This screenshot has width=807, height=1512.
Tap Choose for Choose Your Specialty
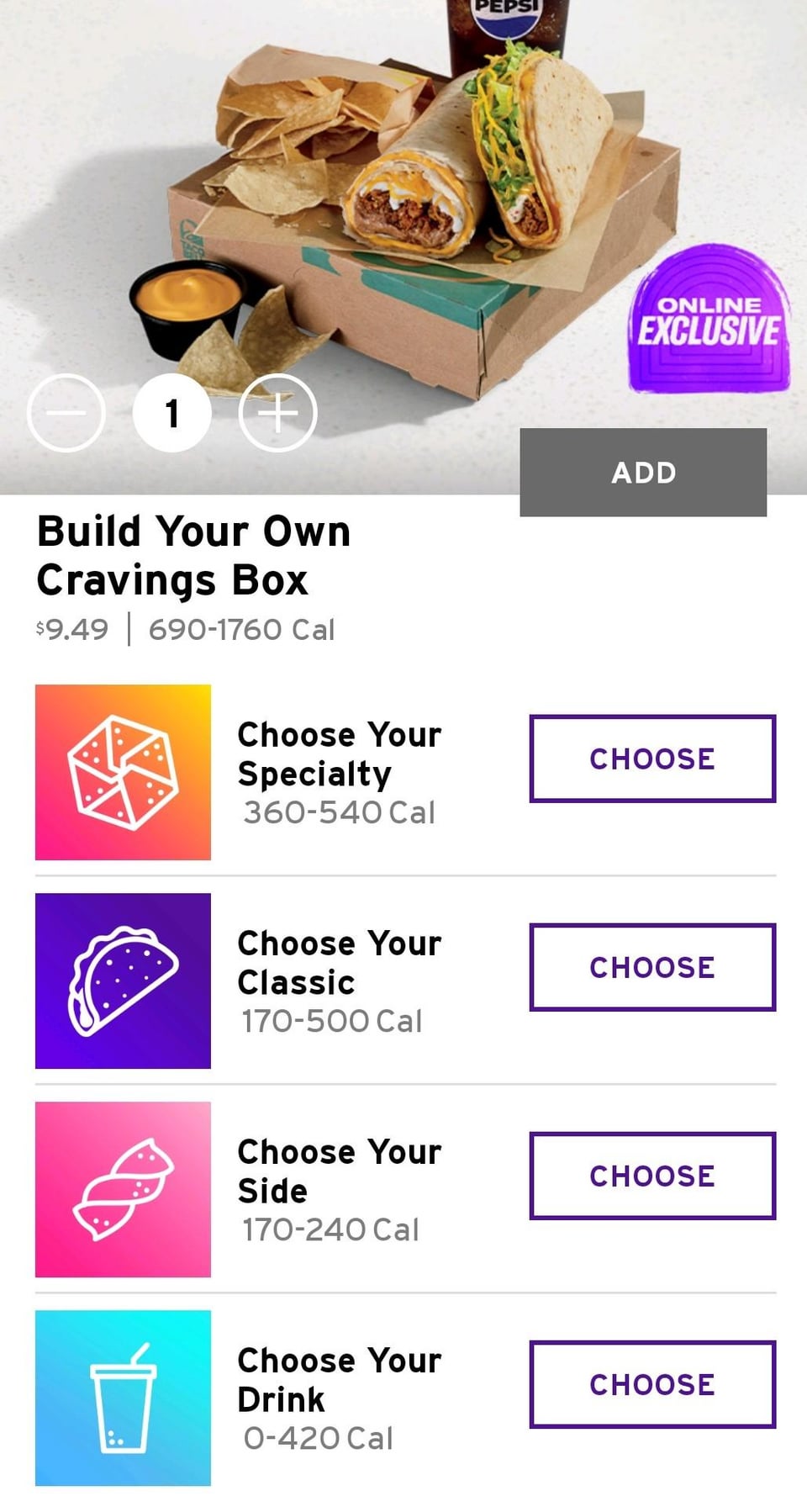pyautogui.click(x=651, y=759)
